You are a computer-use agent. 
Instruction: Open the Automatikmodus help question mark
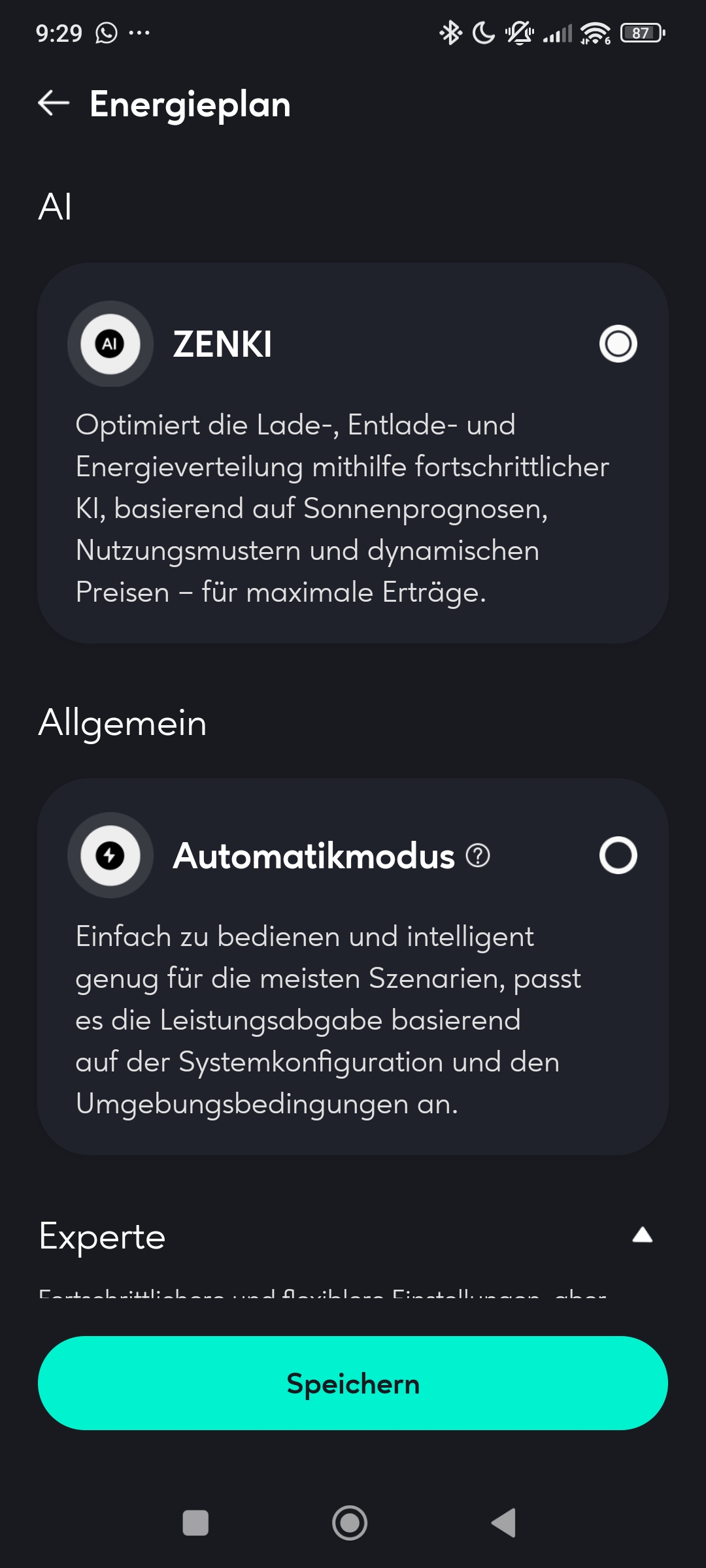point(478,855)
